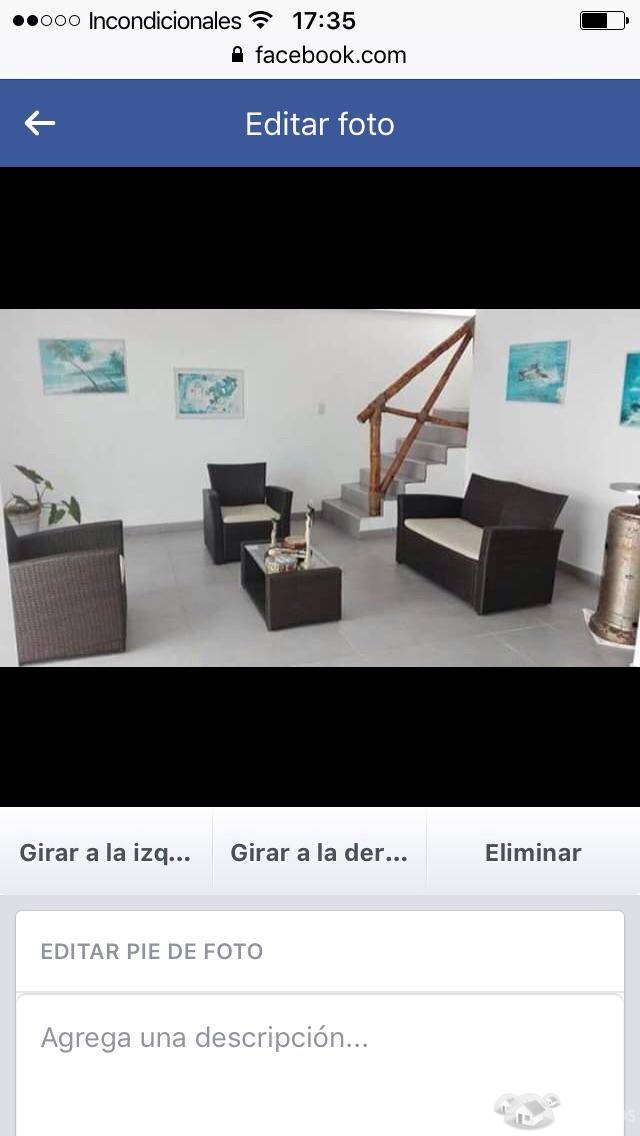Tap the facebook.com address bar
Image resolution: width=640 pixels, height=1136 pixels.
click(320, 55)
